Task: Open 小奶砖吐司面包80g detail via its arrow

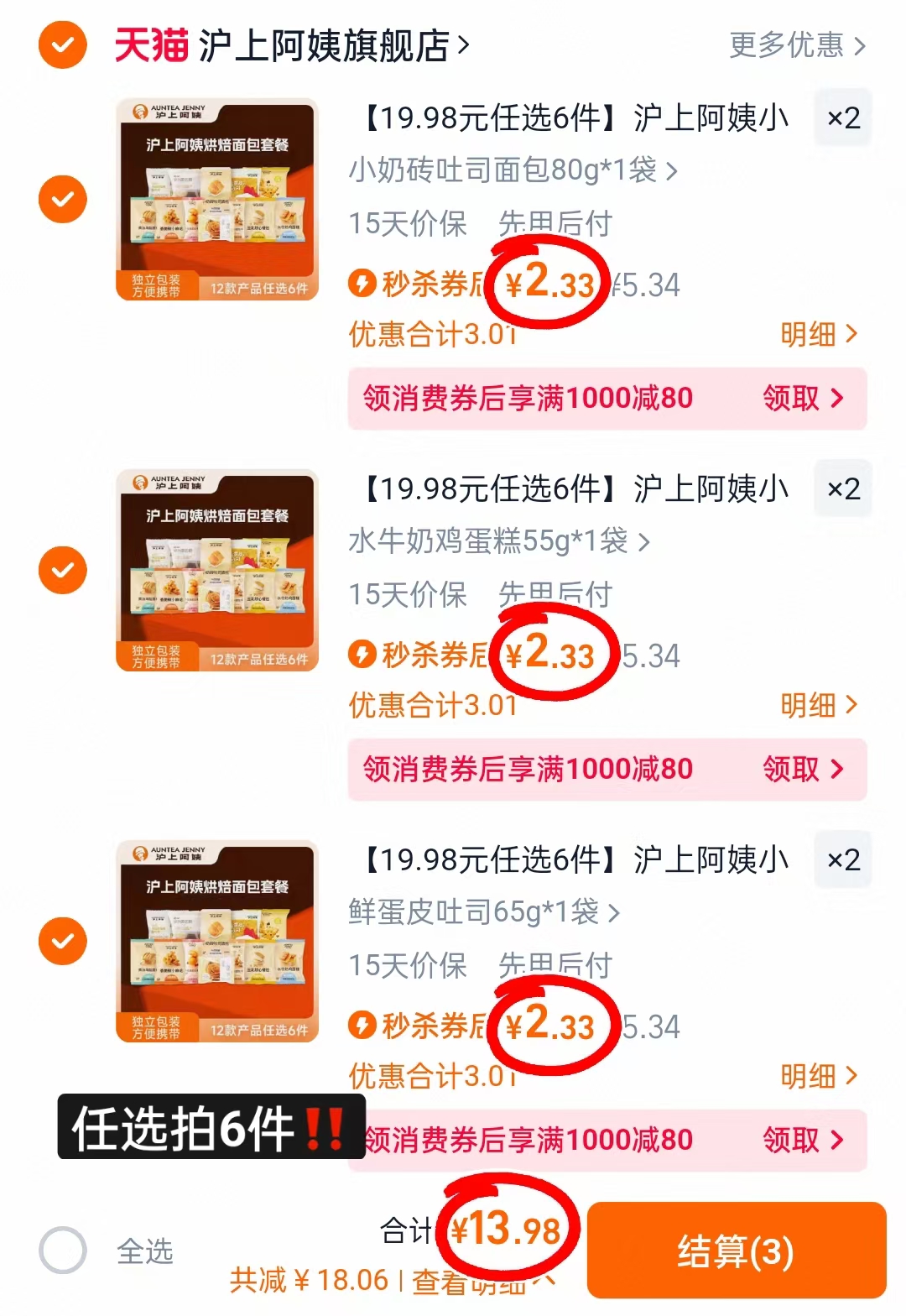Action: point(666,169)
